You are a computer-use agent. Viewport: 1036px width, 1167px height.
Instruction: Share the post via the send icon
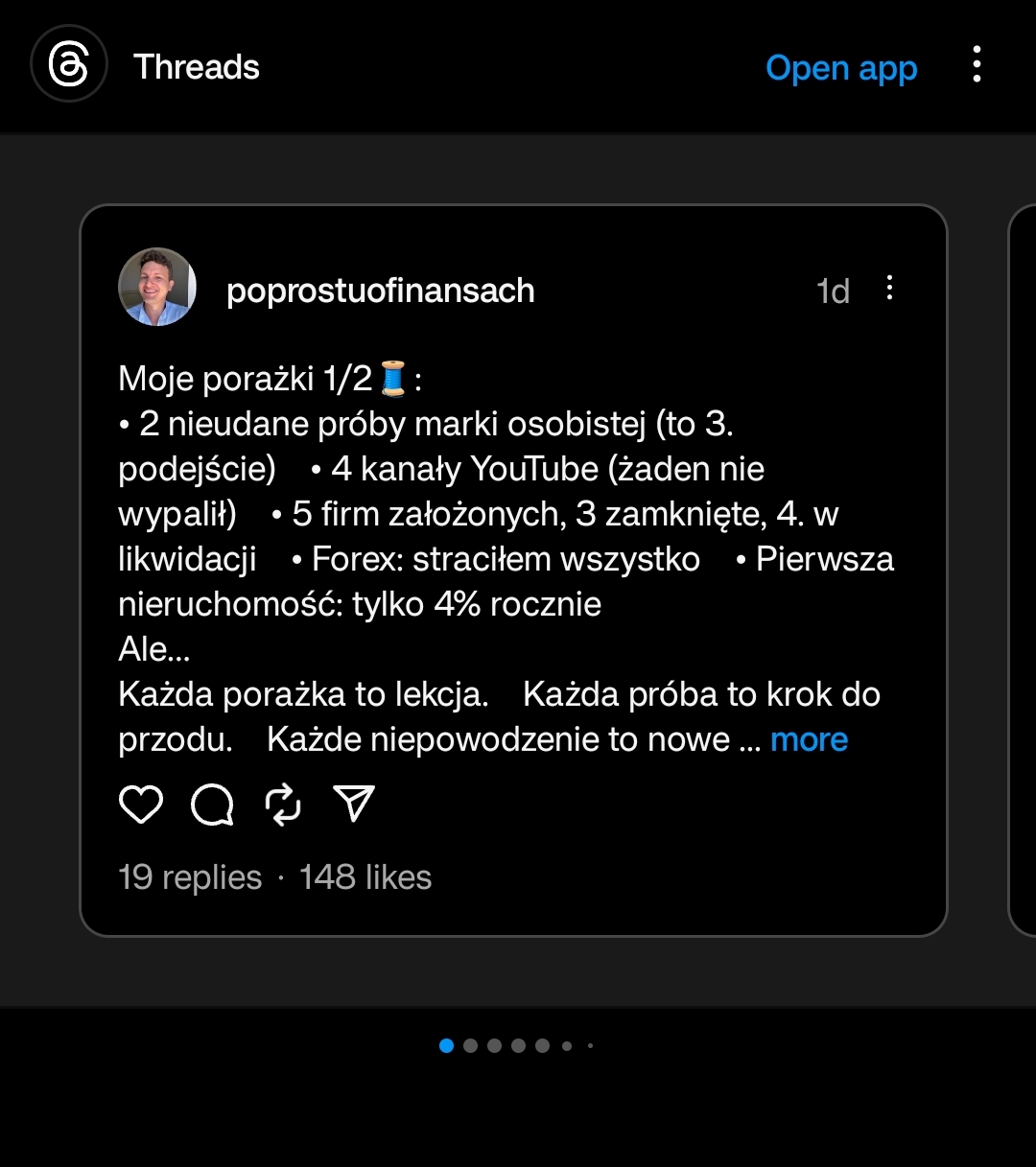tap(354, 804)
